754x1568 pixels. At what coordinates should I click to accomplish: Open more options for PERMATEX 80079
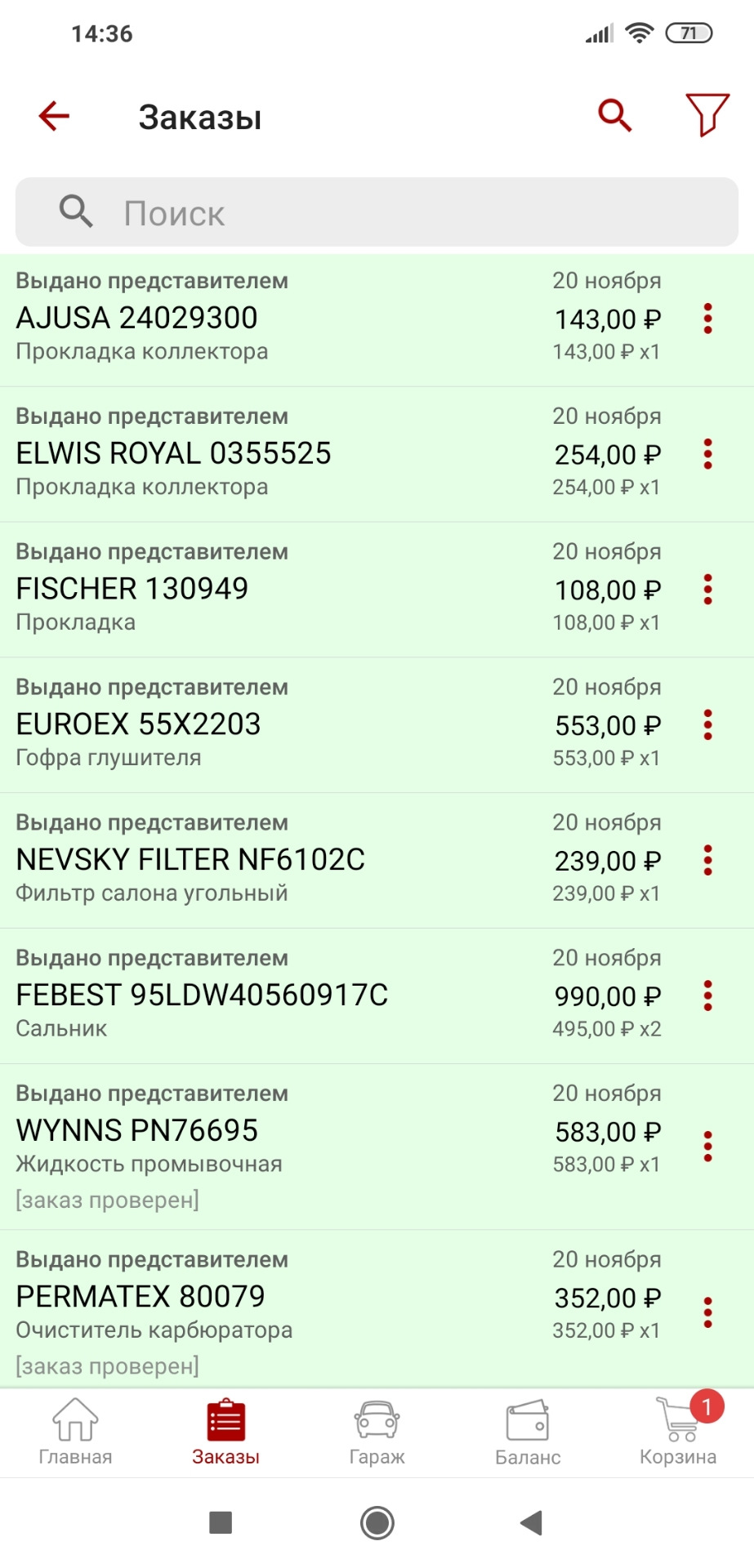click(707, 1312)
